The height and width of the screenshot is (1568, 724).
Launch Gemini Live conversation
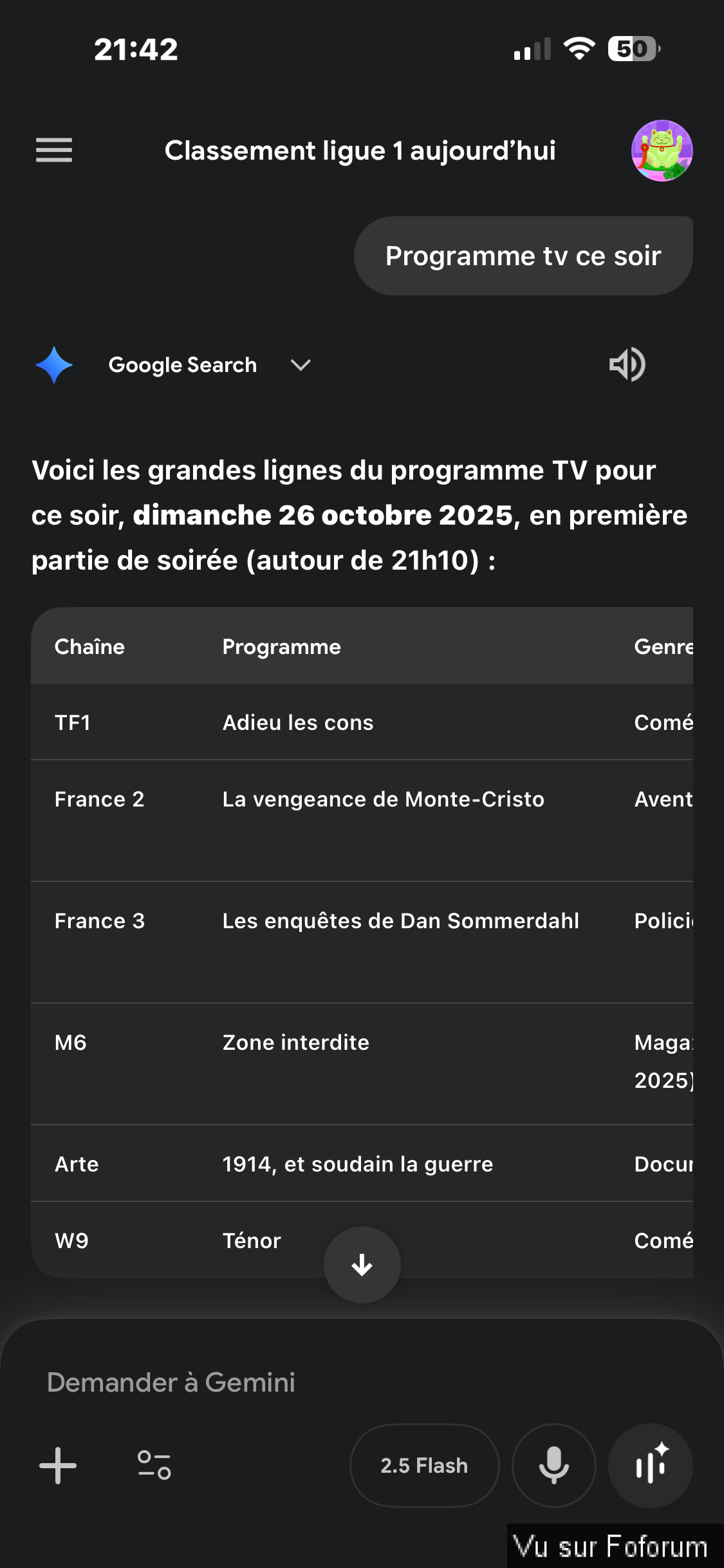pos(650,1466)
